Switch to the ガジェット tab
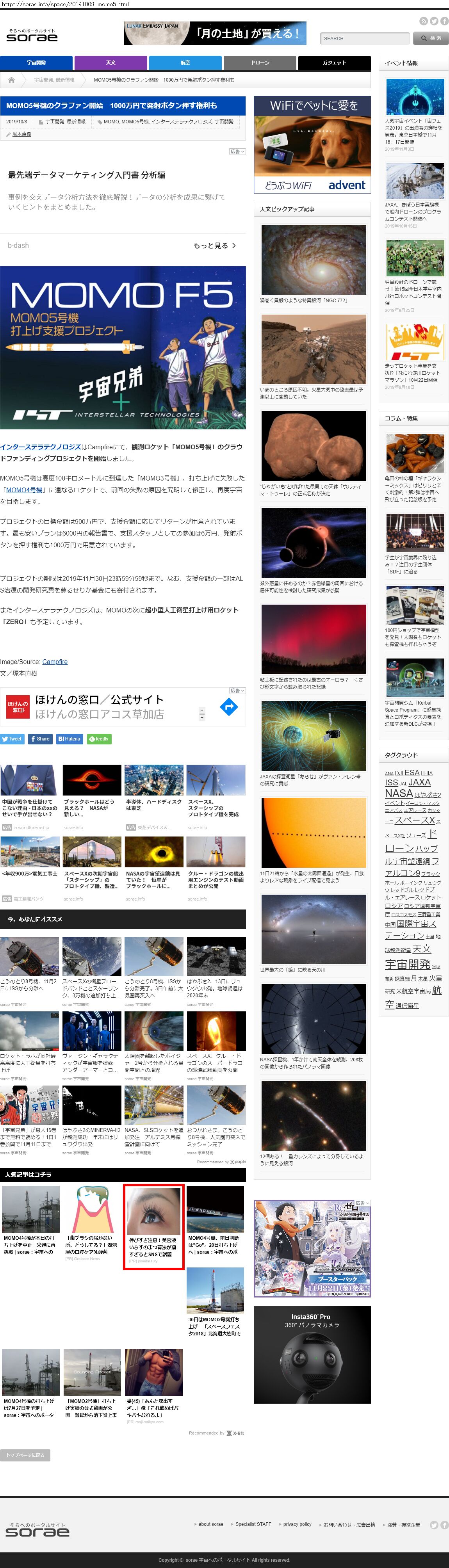 pyautogui.click(x=334, y=63)
